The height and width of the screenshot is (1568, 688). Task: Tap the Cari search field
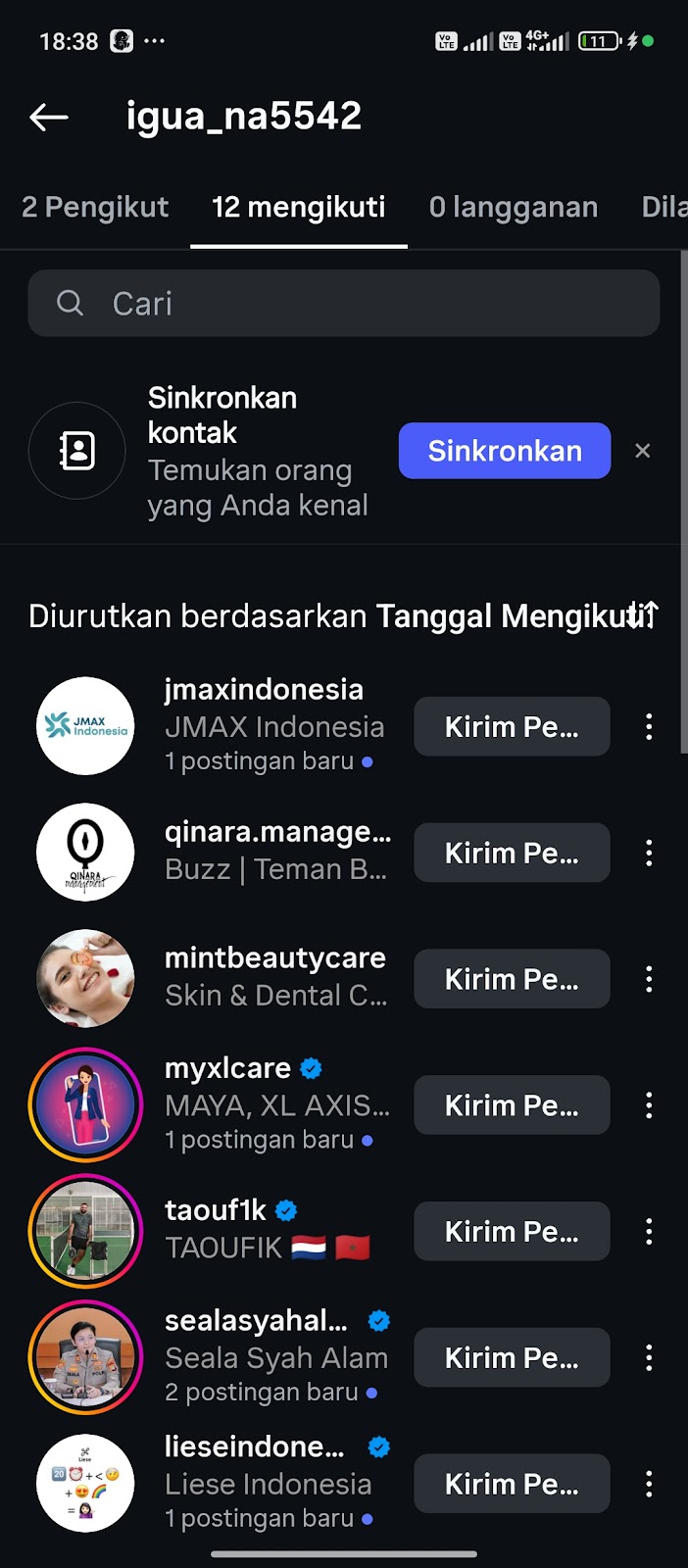[x=343, y=304]
